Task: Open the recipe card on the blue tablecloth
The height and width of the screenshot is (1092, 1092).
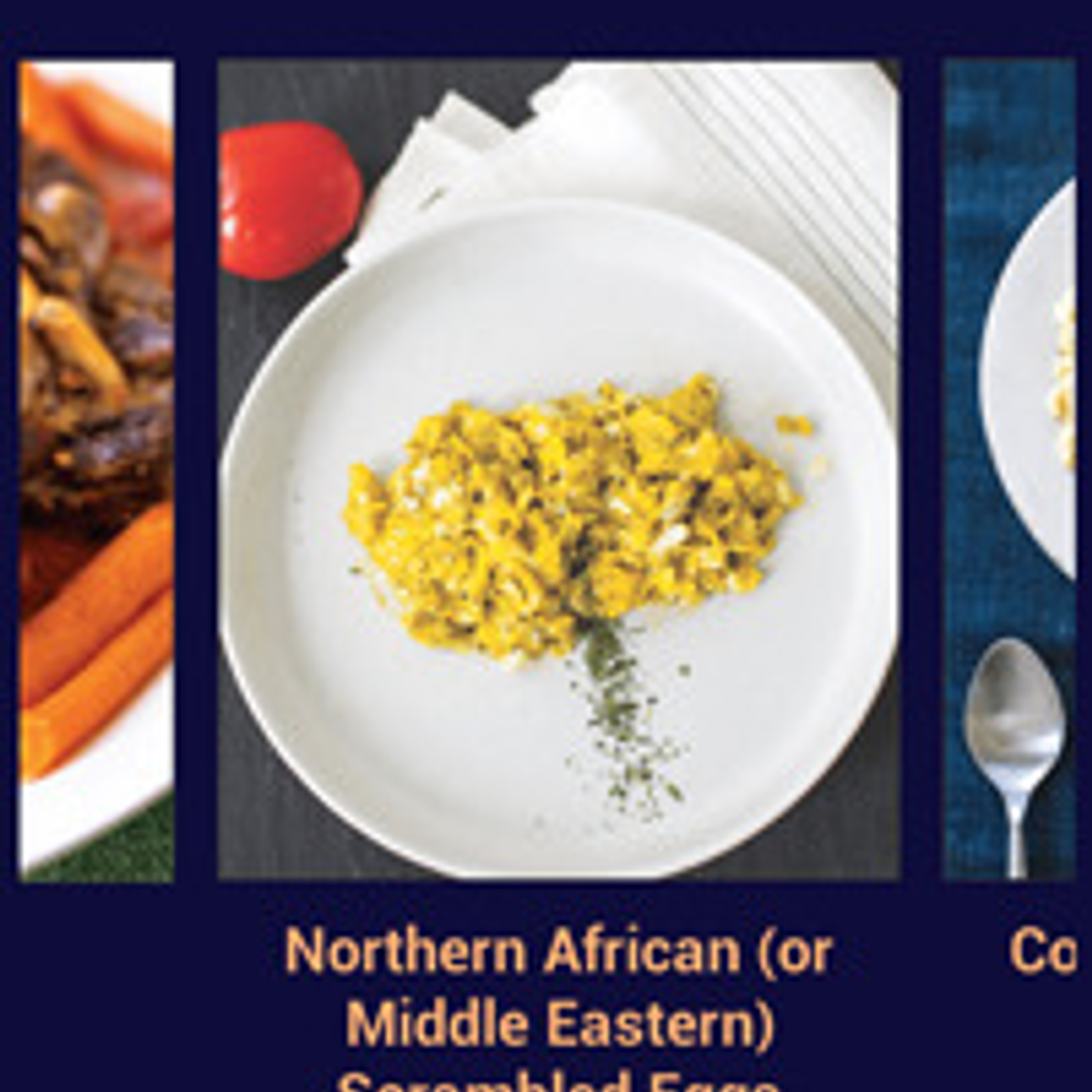Action: tap(1011, 471)
